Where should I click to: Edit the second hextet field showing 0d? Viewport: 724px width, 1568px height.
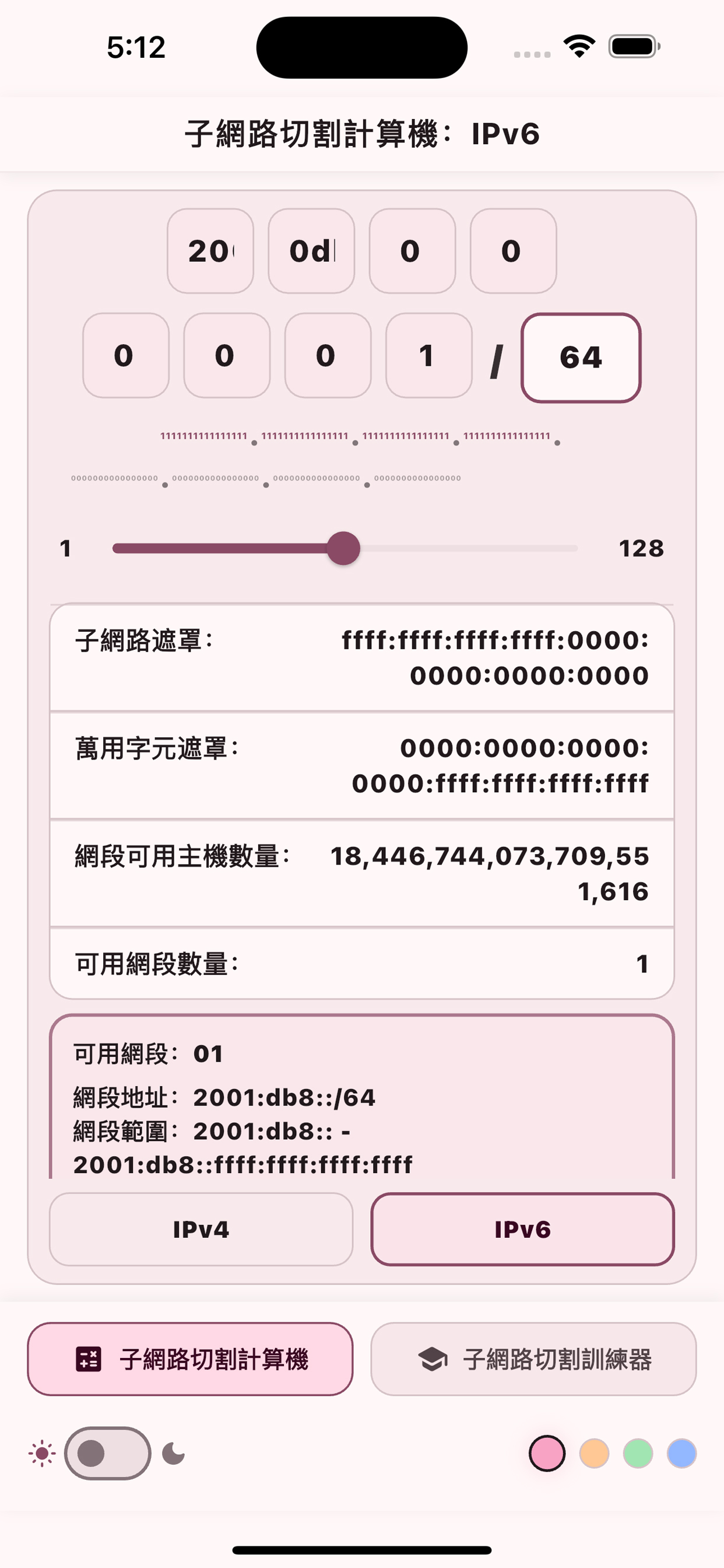(x=311, y=251)
